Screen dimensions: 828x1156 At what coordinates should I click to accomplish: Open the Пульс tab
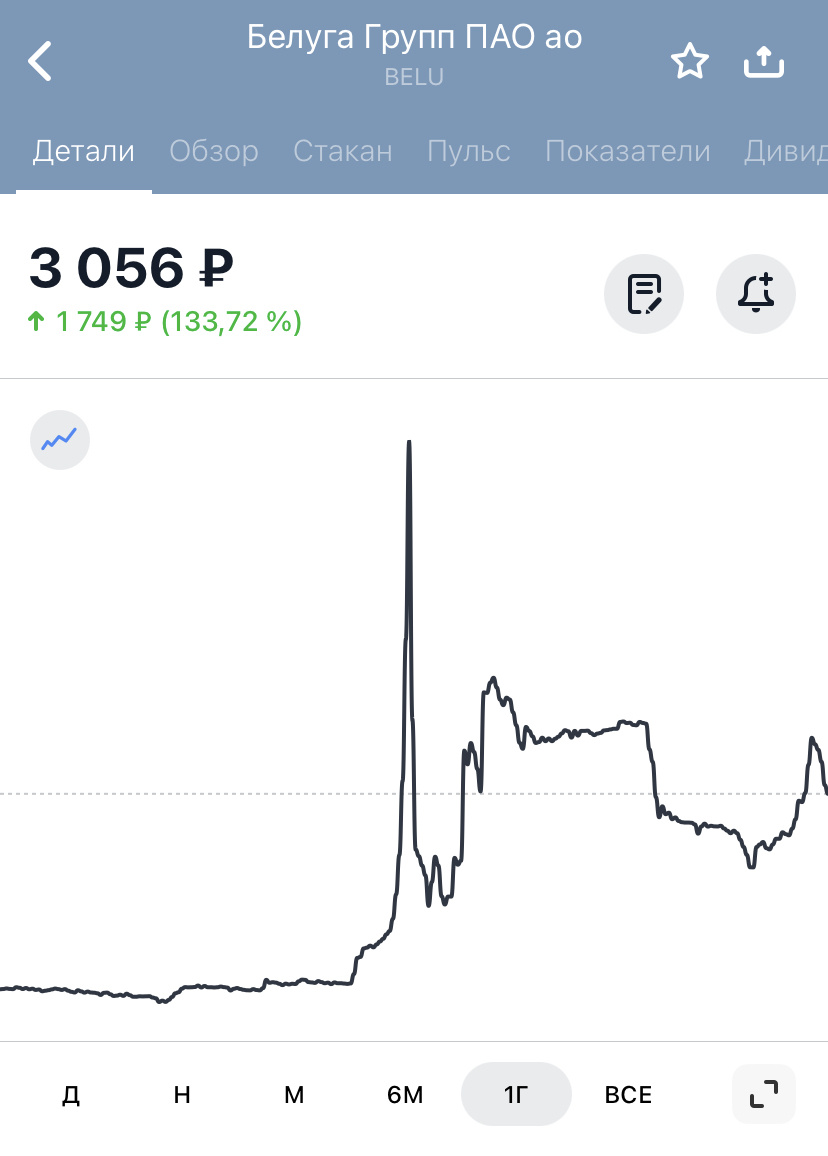coord(468,151)
